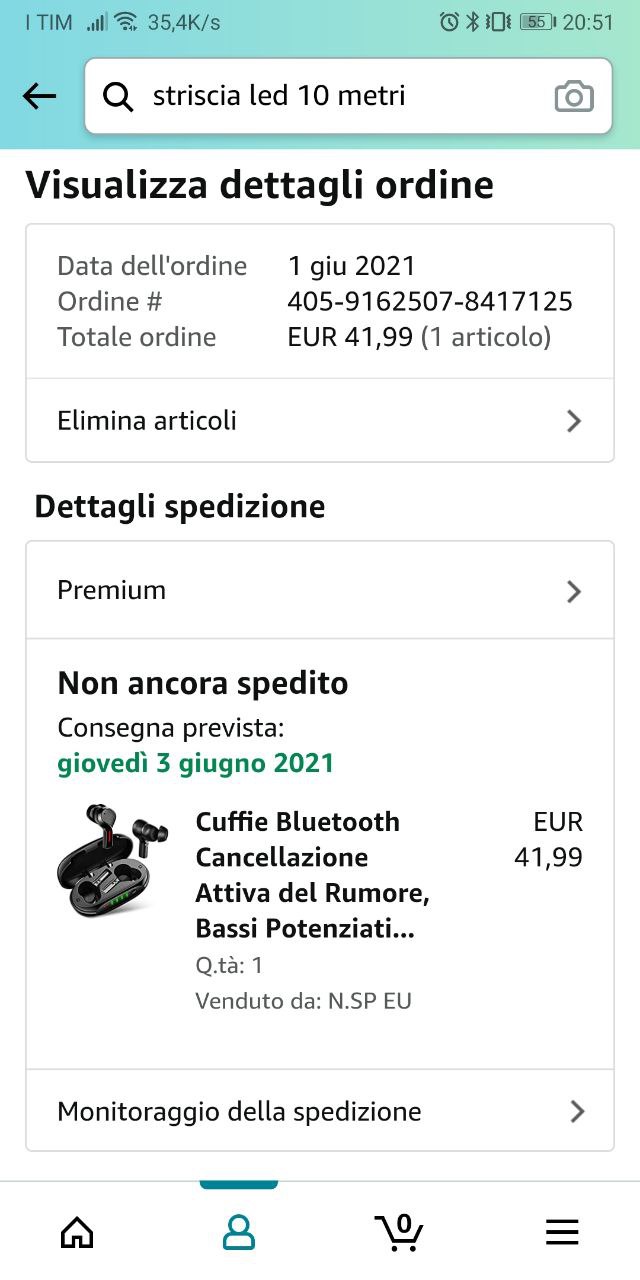This screenshot has width=640, height=1280.
Task: Switch to the Home tab
Action: pos(77,1232)
